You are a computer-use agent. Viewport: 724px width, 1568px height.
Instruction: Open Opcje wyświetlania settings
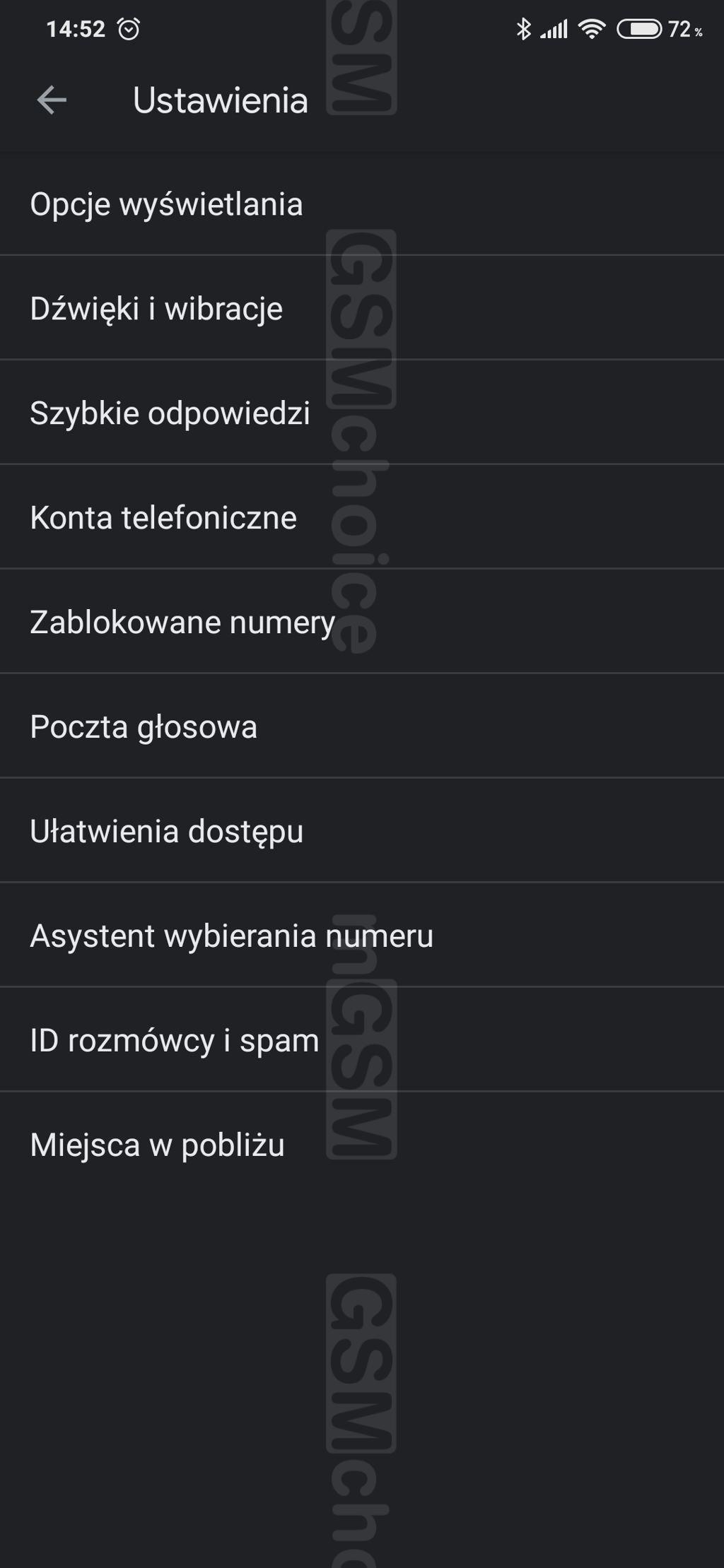point(362,204)
